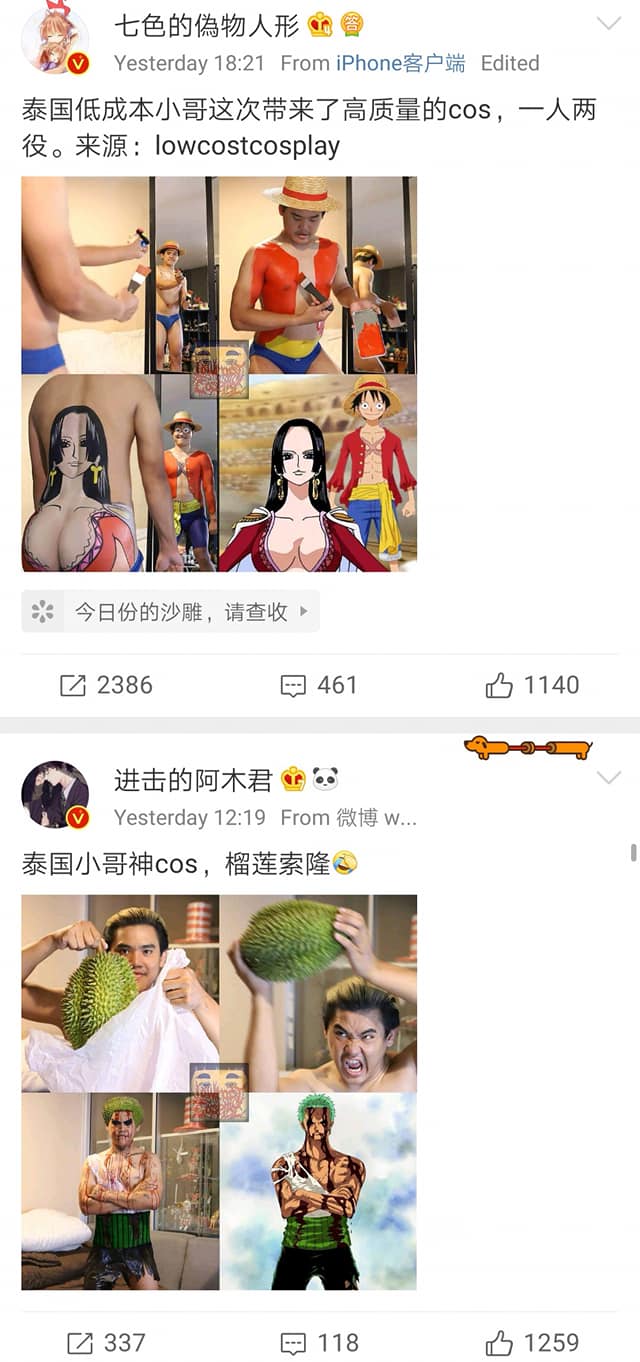Image resolution: width=640 pixels, height=1362 pixels.
Task: Open the comments with count 461
Action: [x=319, y=685]
